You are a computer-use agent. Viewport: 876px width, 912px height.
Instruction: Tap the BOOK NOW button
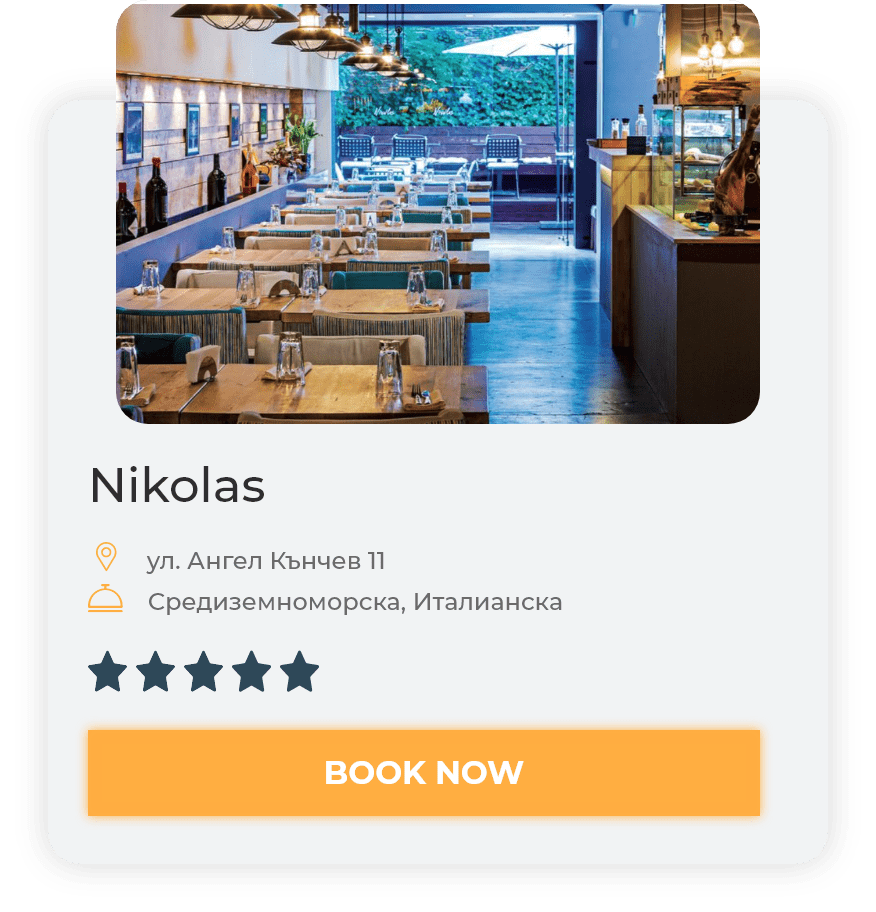pos(423,772)
